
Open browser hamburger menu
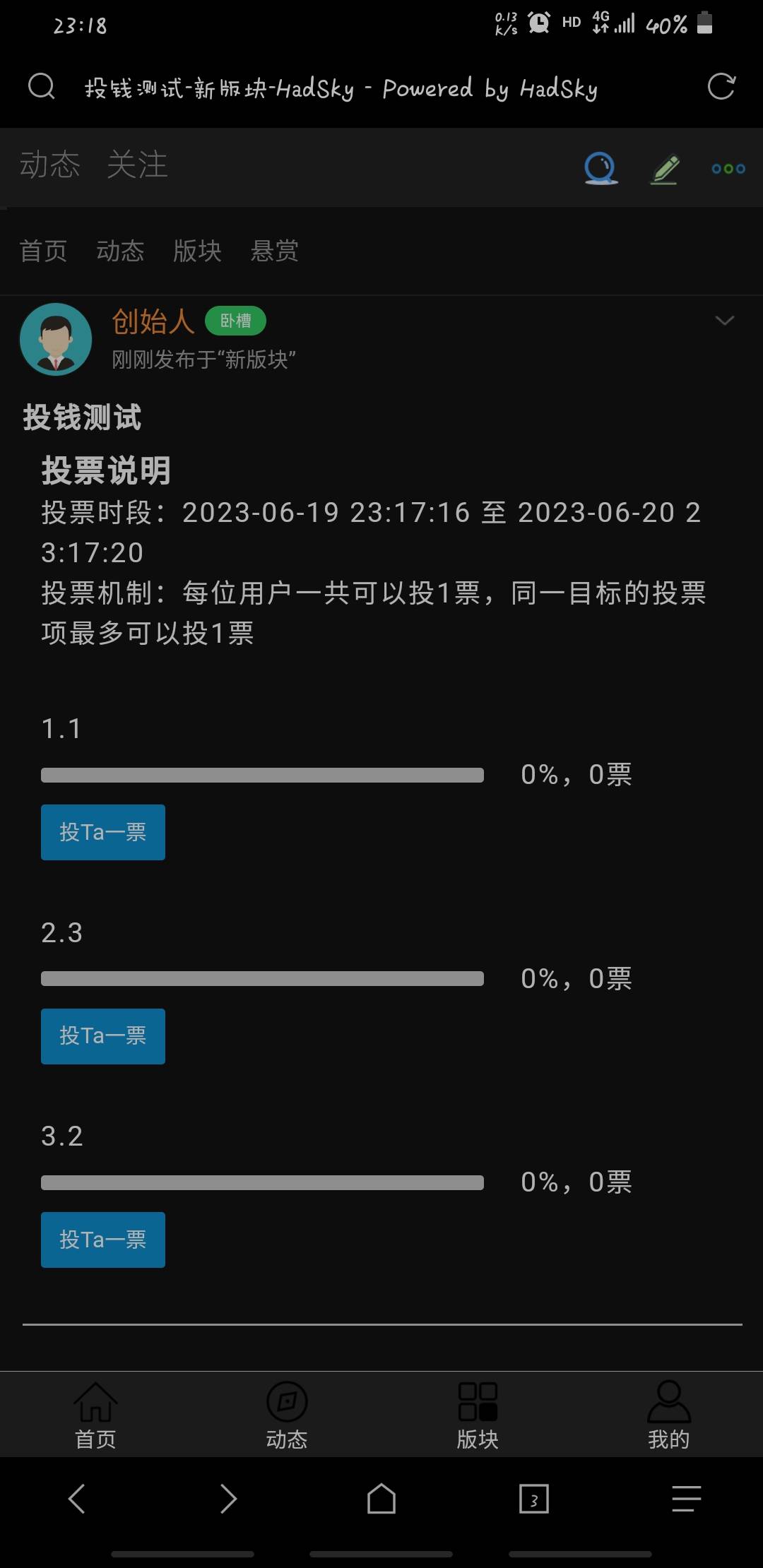[686, 1499]
